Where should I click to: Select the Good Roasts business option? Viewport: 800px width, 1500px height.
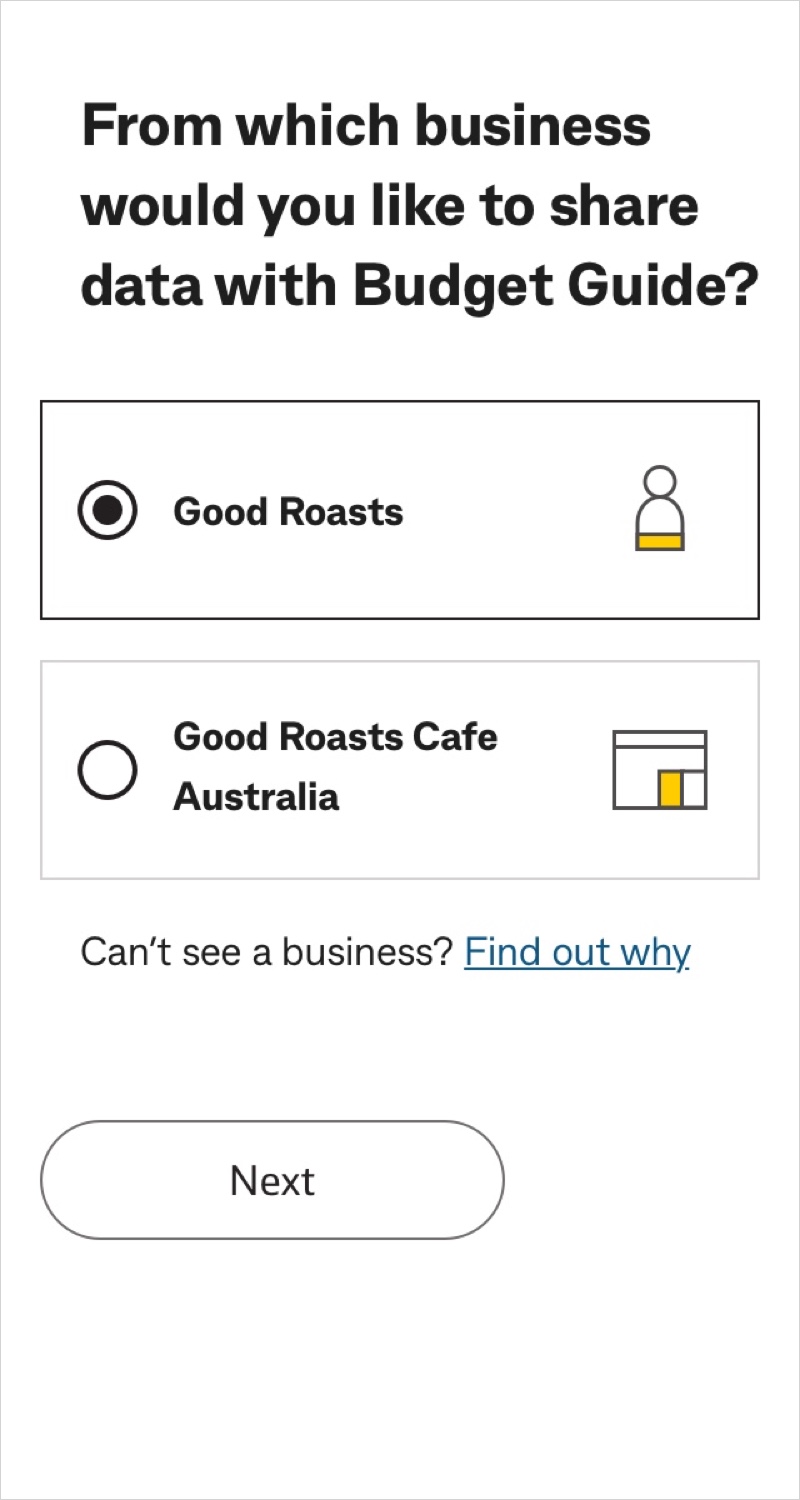[x=400, y=510]
